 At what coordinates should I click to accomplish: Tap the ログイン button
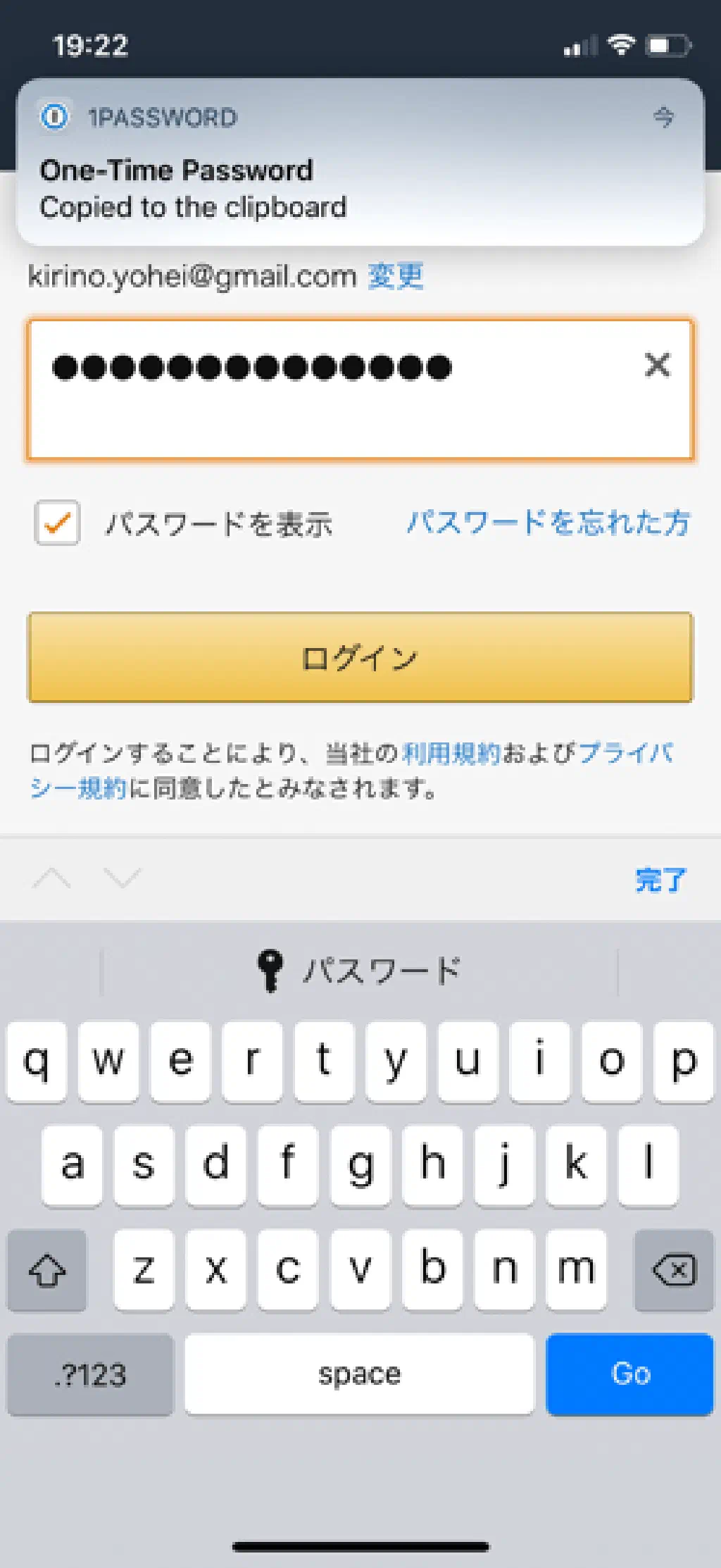[x=360, y=658]
